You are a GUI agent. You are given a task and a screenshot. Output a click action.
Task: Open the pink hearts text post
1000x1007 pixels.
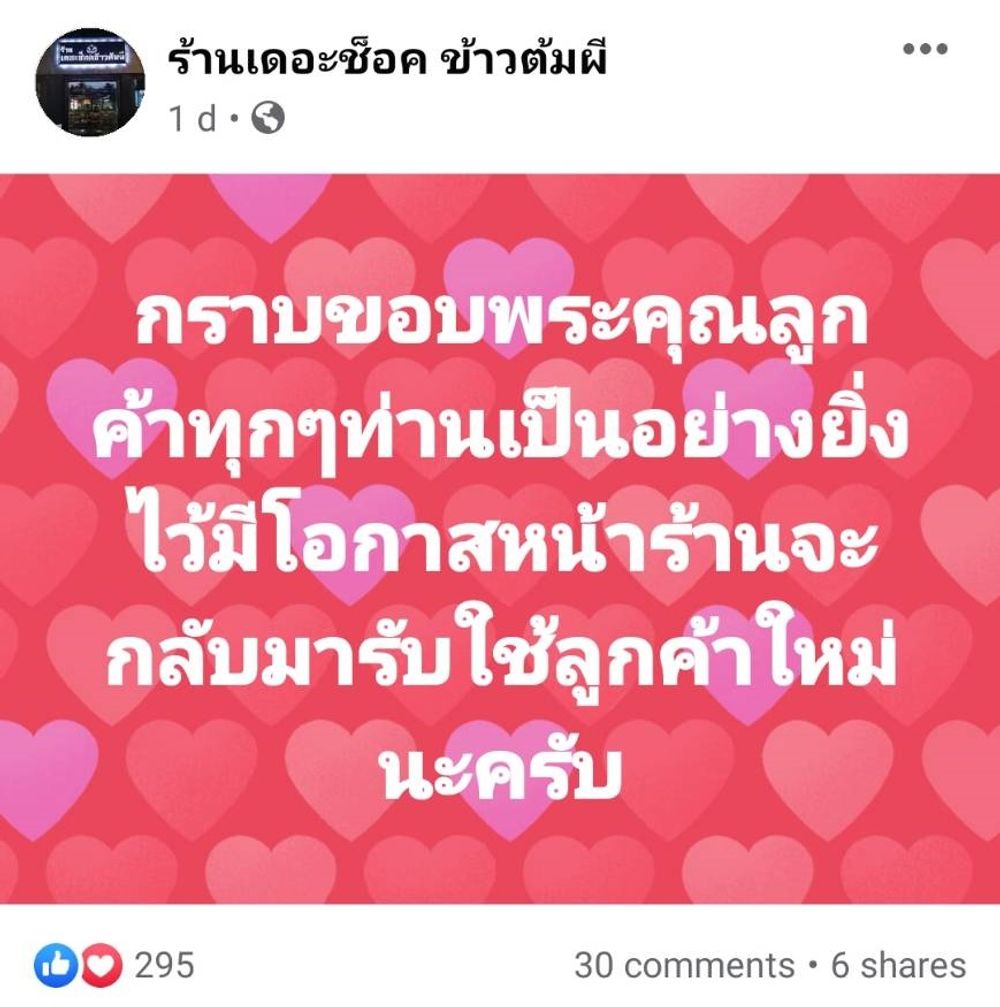tap(500, 538)
